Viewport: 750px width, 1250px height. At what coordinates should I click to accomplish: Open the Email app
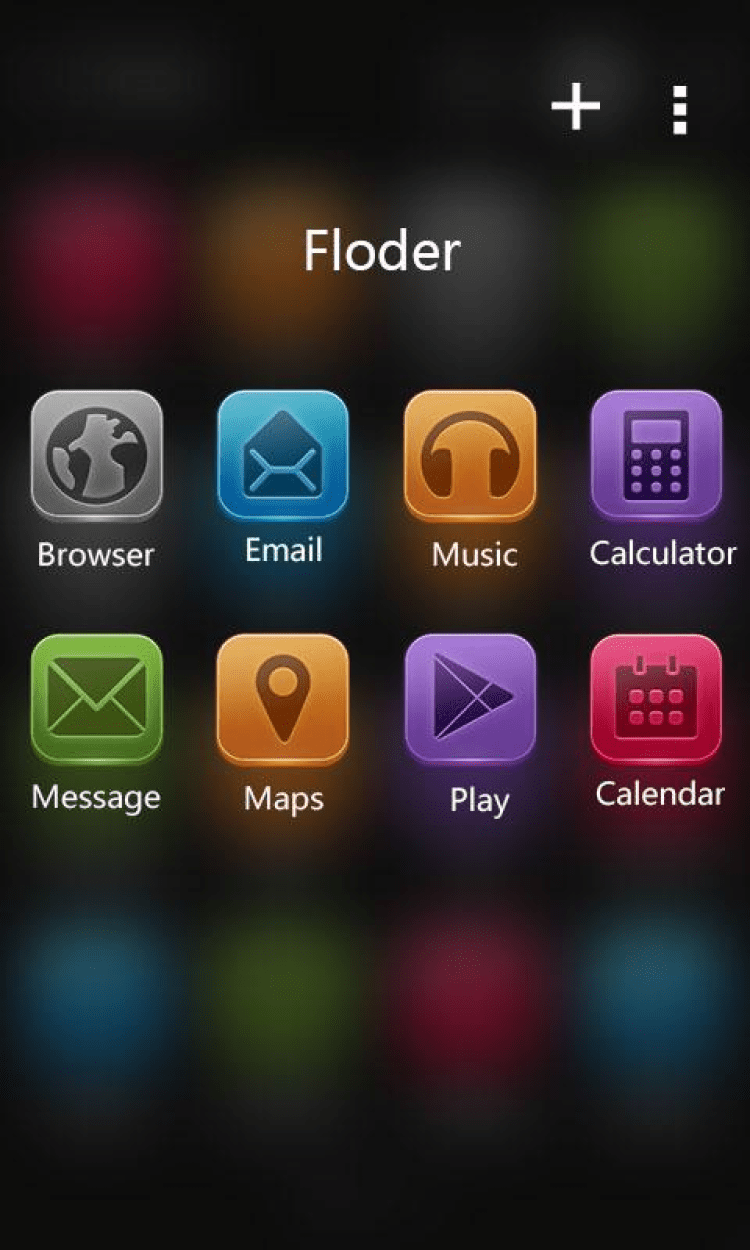[x=283, y=455]
